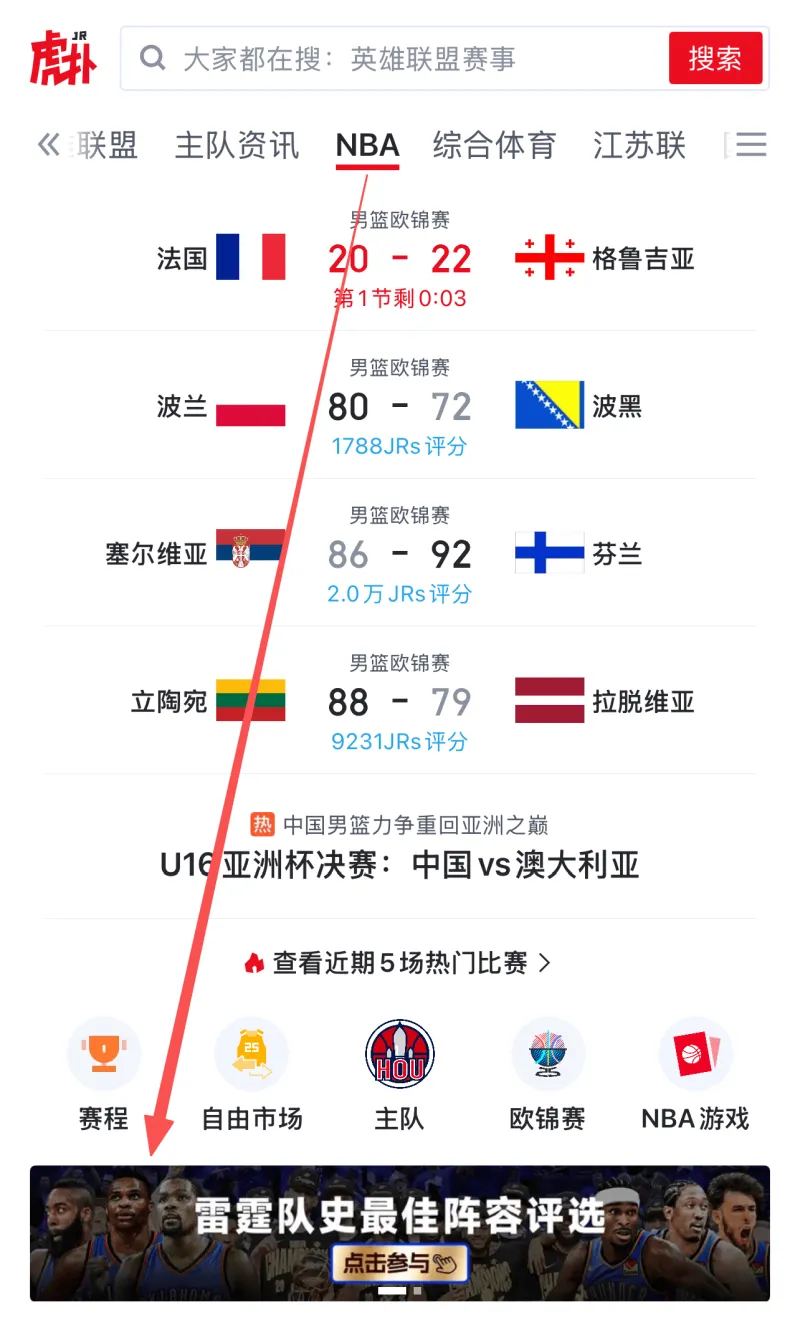The height and width of the screenshot is (1340, 800).
Task: Open the 赛程 shortcut
Action: (x=104, y=1075)
